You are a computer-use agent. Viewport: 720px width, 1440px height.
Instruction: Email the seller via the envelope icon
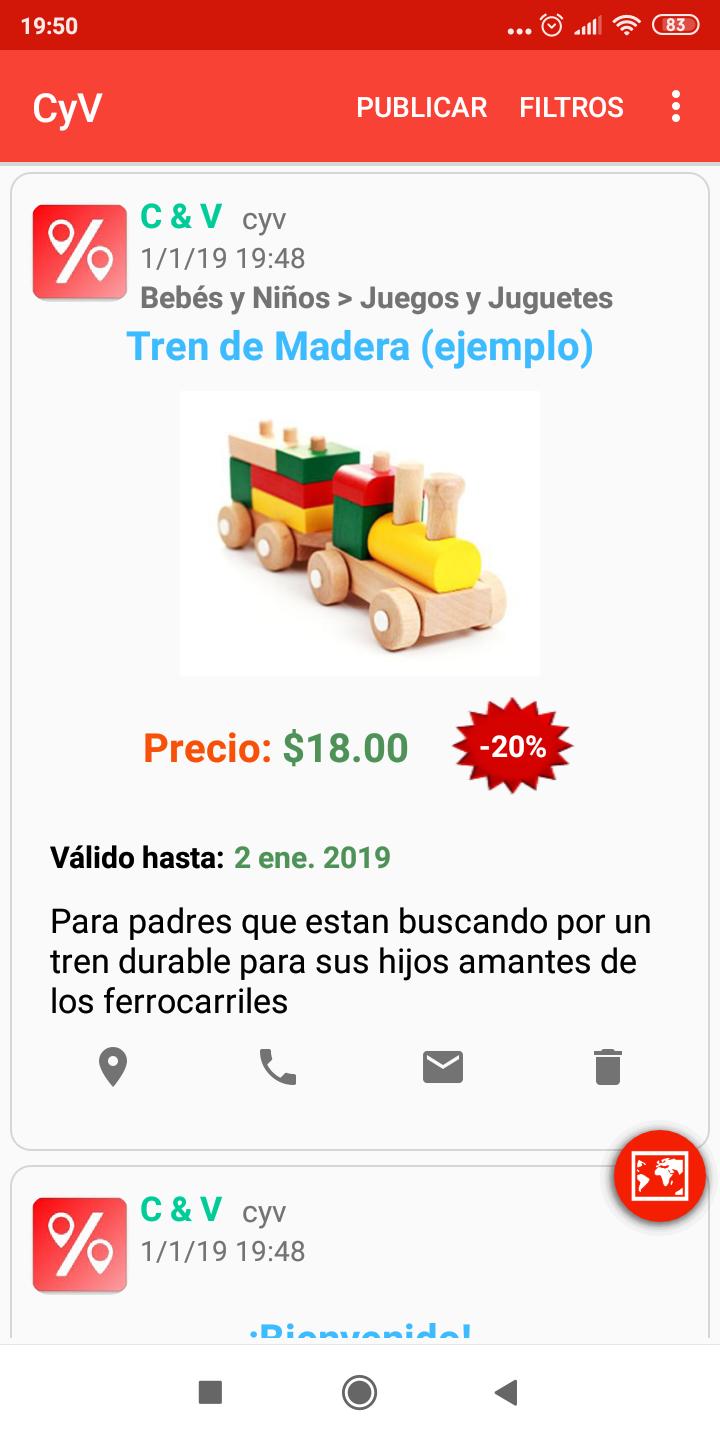tap(442, 1066)
